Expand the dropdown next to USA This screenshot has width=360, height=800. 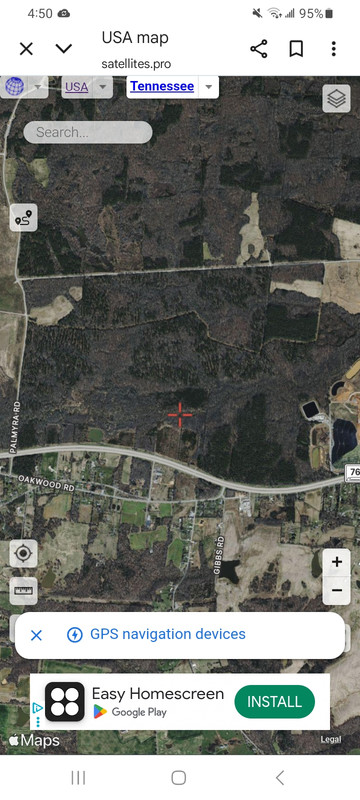(x=103, y=87)
